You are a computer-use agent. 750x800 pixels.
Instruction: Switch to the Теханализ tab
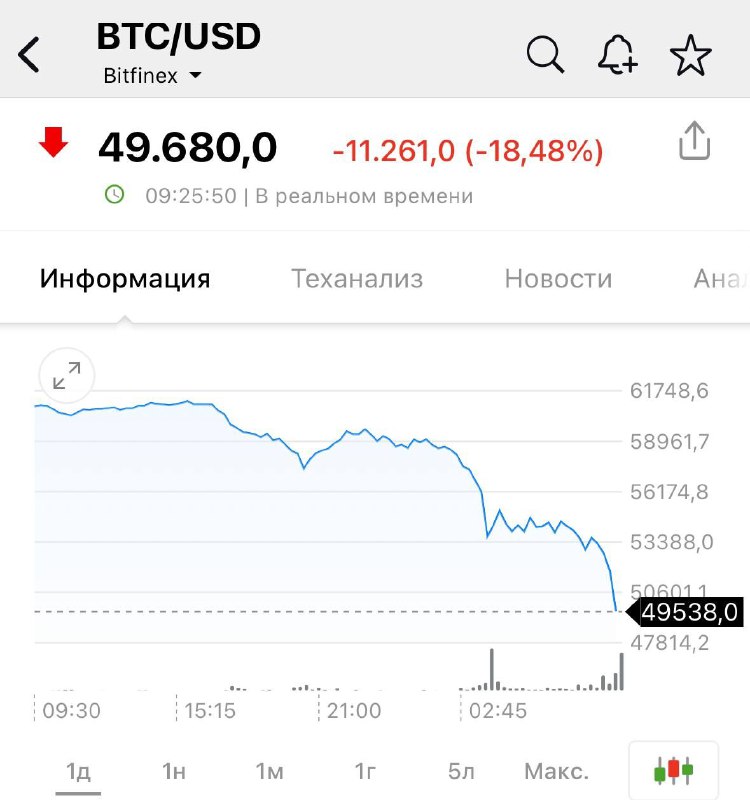point(357,278)
